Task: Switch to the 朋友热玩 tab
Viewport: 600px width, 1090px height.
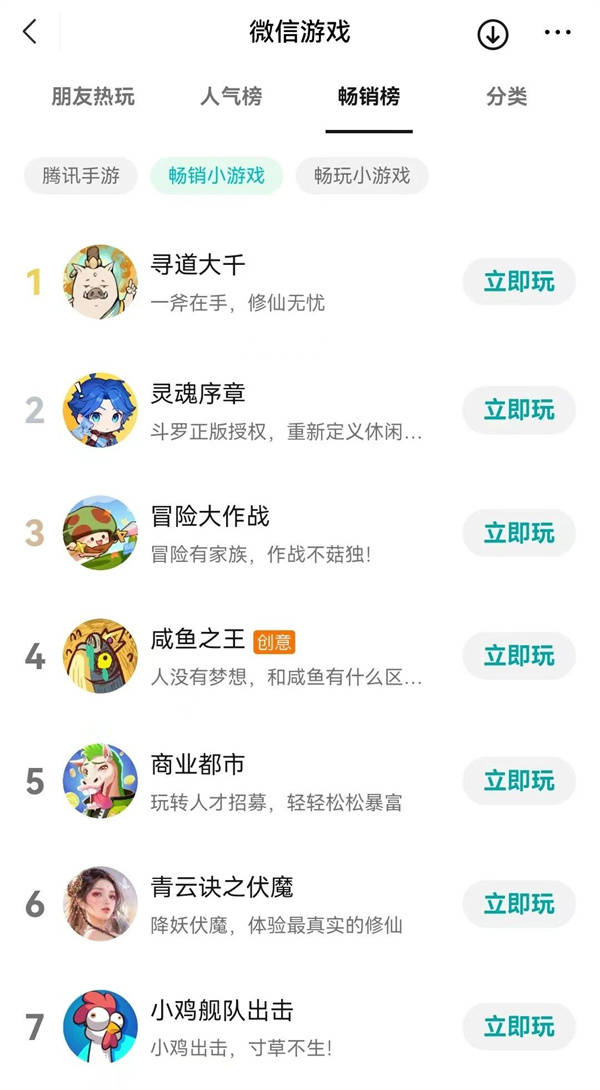Action: pos(93,97)
